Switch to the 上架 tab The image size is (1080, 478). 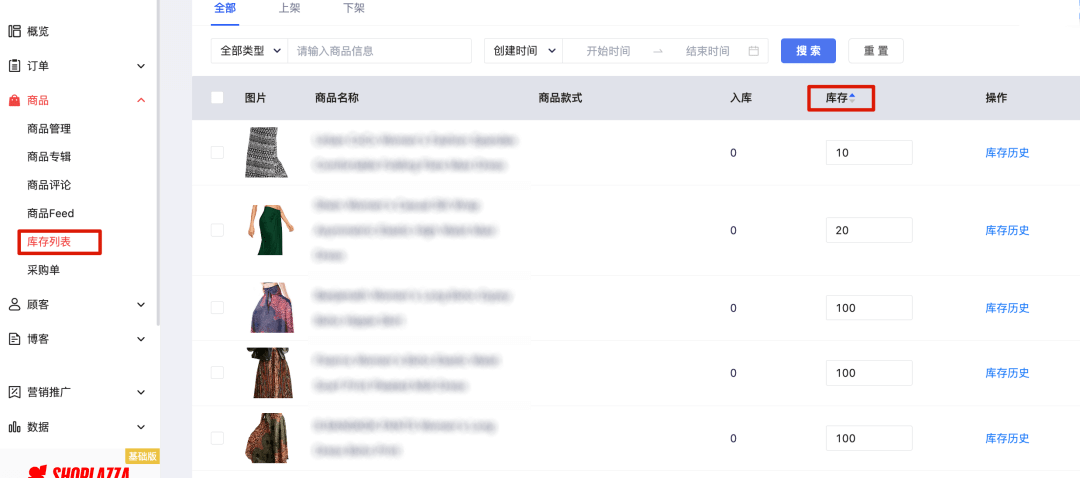tap(289, 8)
